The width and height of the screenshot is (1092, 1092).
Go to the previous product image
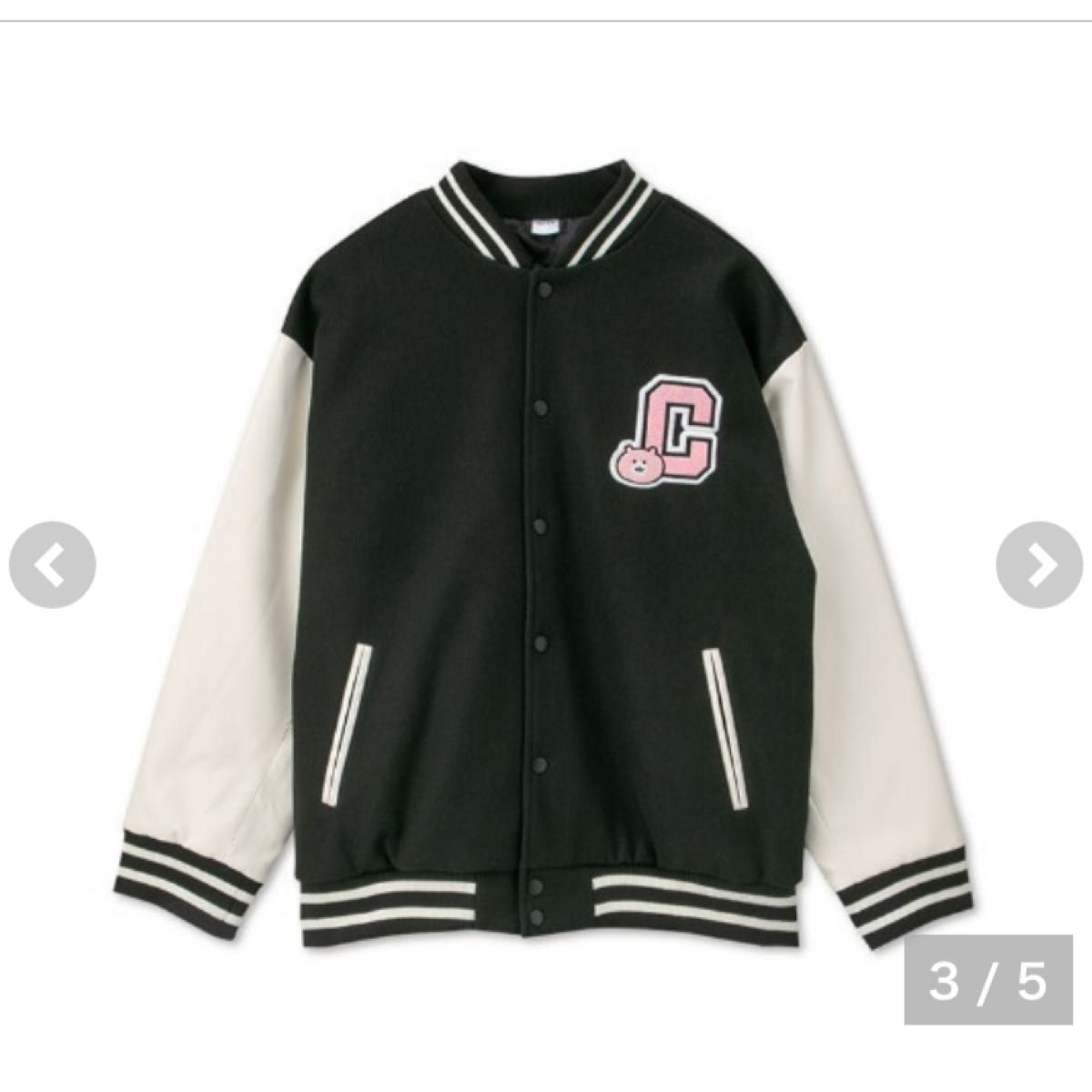click(52, 568)
